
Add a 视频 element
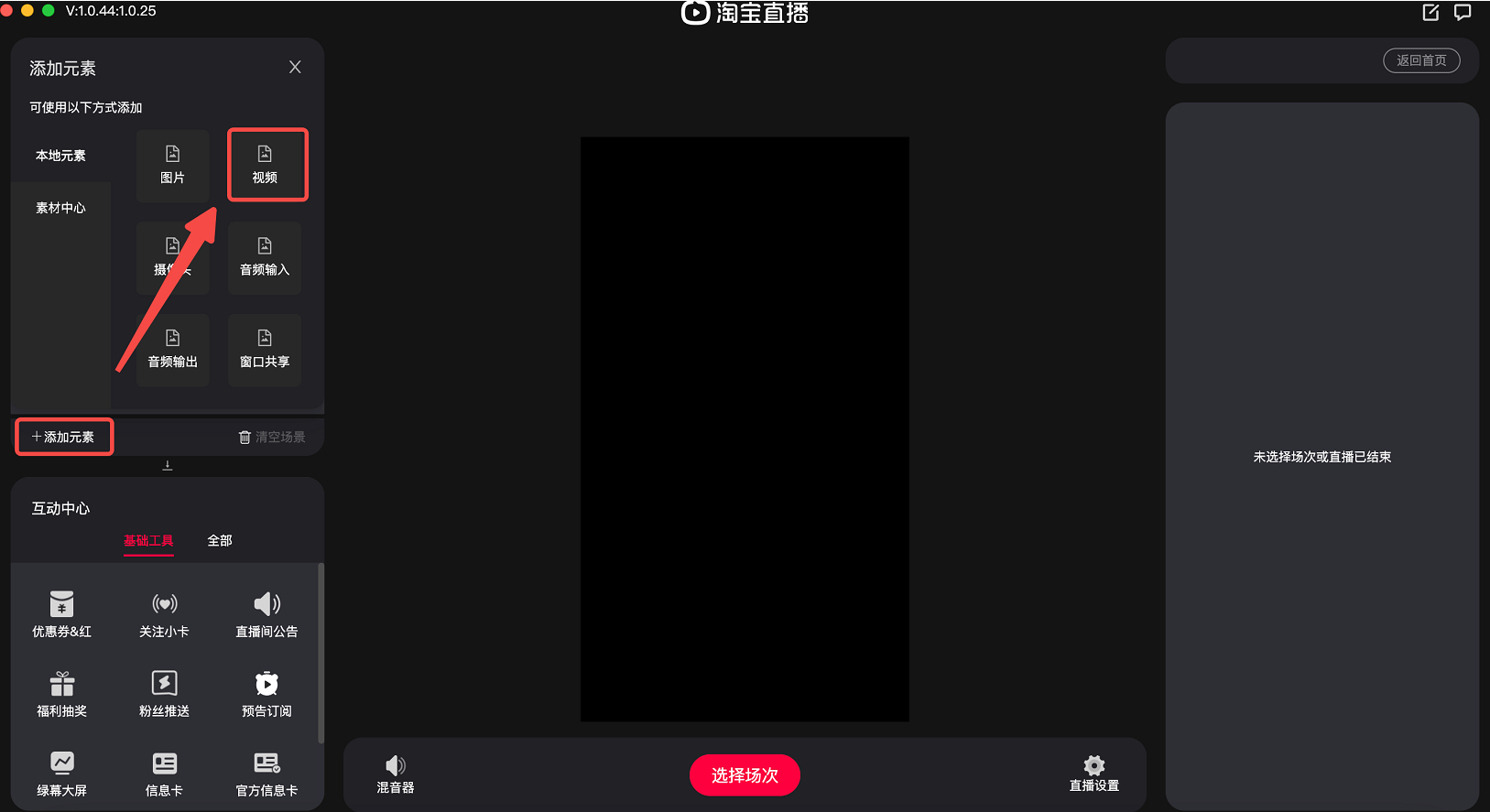[266, 165]
